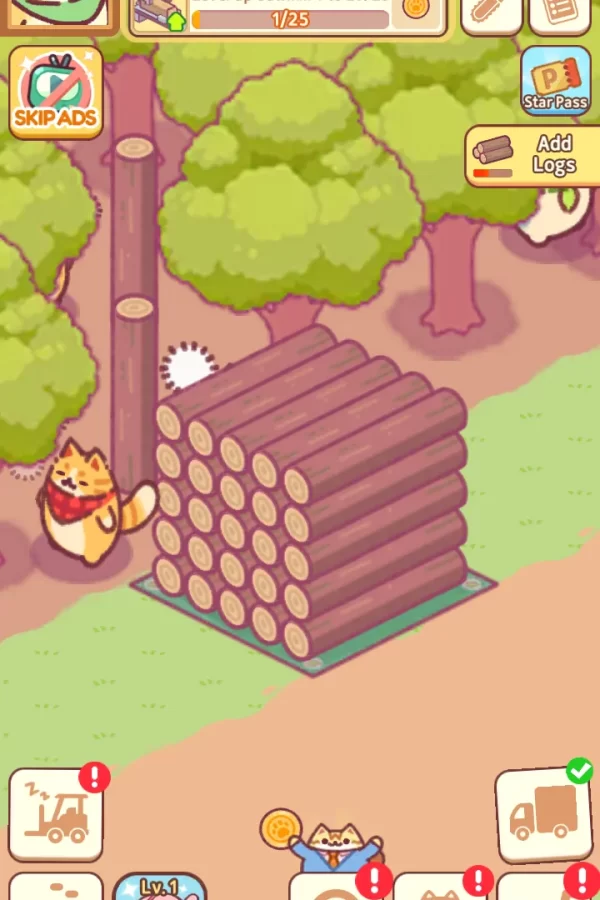The image size is (600, 900).
Task: Open the chainsaw icon at the top
Action: [491, 14]
